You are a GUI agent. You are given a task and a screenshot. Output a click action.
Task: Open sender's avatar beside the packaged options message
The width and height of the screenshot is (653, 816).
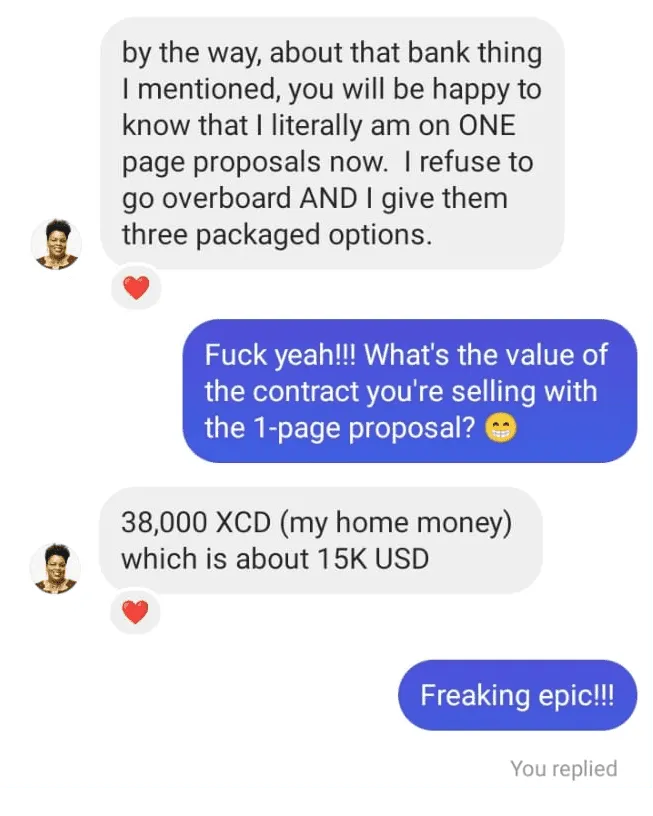[56, 244]
